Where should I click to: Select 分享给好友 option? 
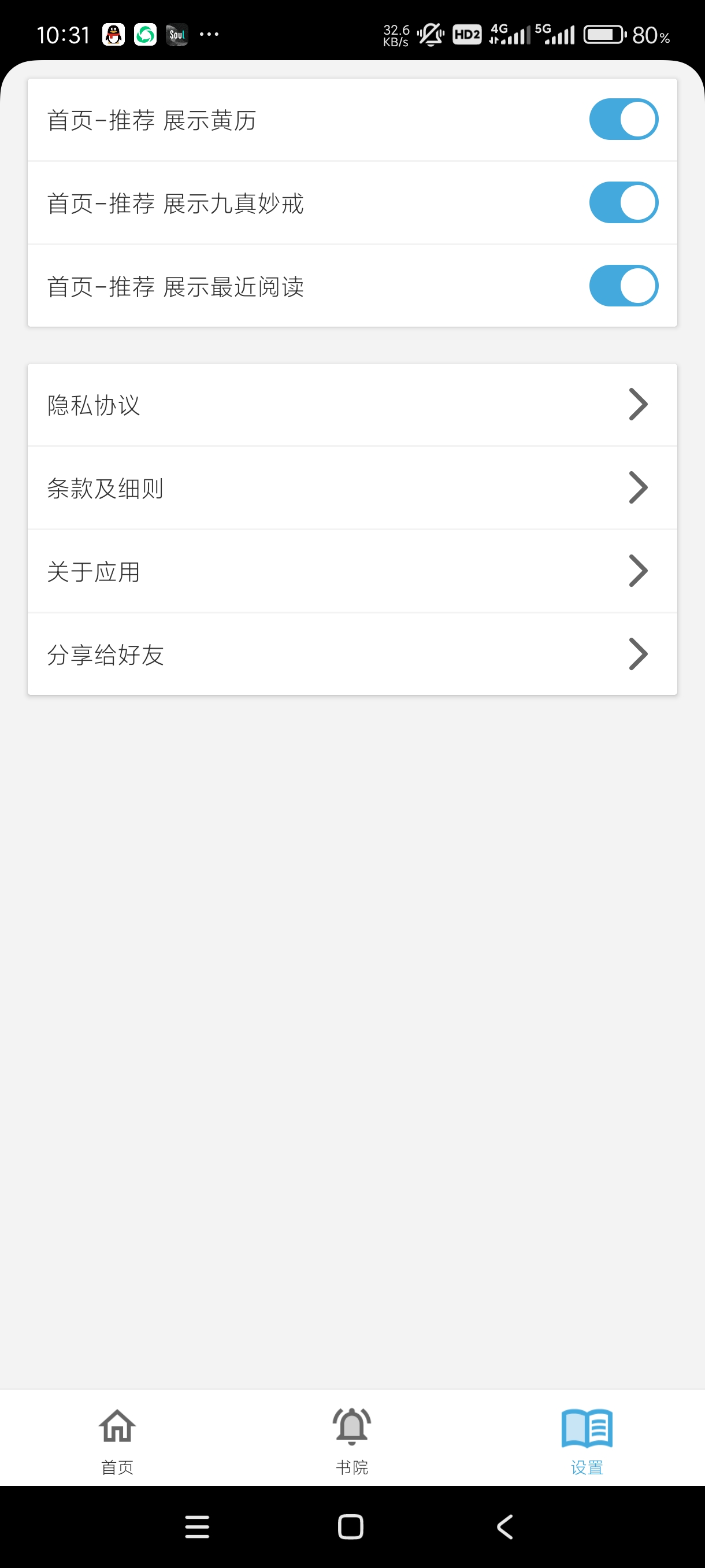point(351,655)
